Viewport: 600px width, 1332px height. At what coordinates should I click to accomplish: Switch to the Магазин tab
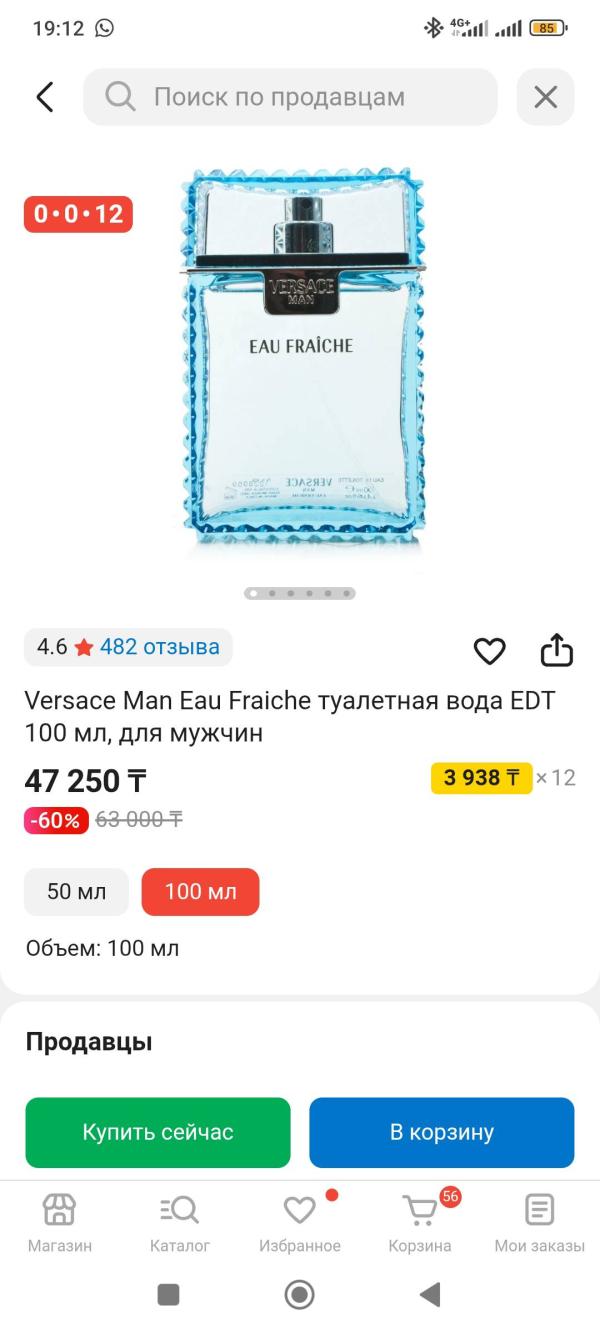pos(59,1224)
